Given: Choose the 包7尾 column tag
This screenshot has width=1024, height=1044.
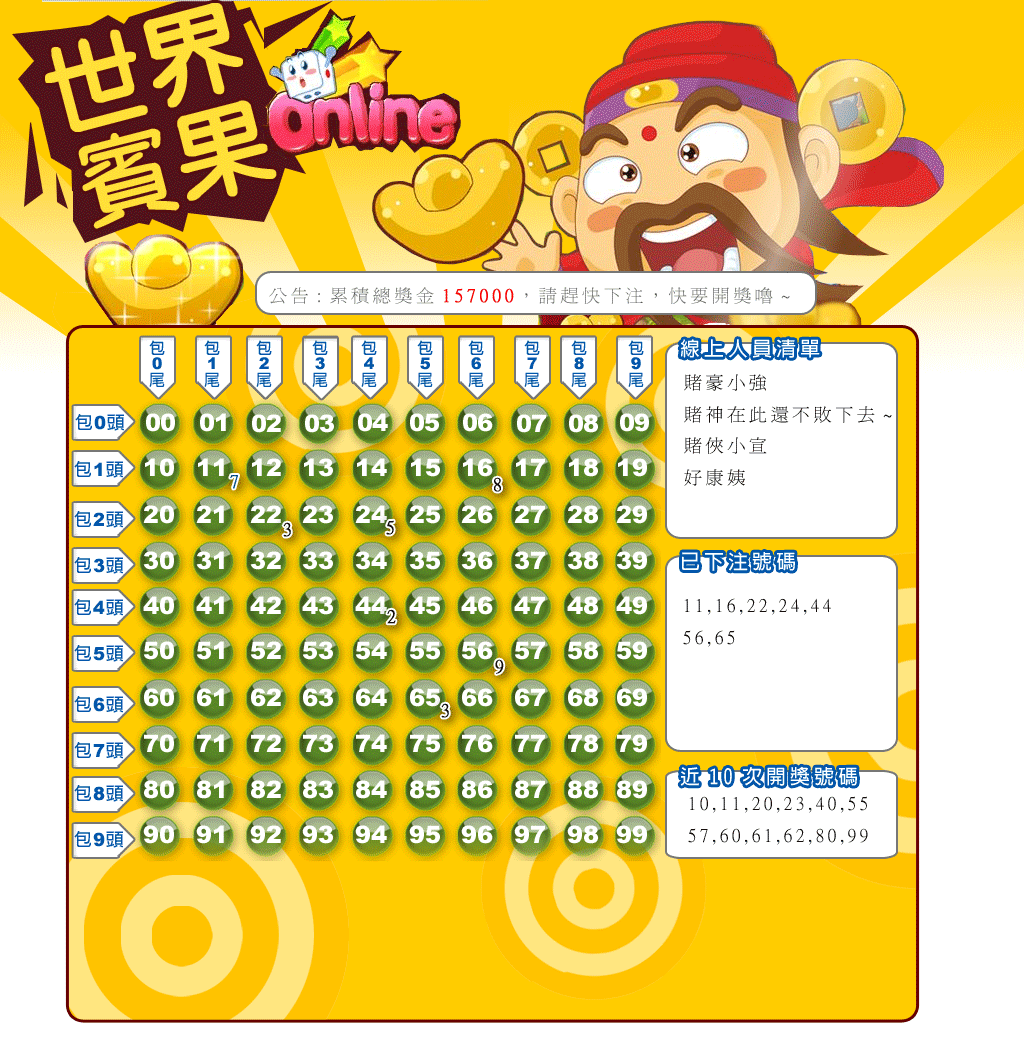Looking at the screenshot, I should (x=532, y=364).
